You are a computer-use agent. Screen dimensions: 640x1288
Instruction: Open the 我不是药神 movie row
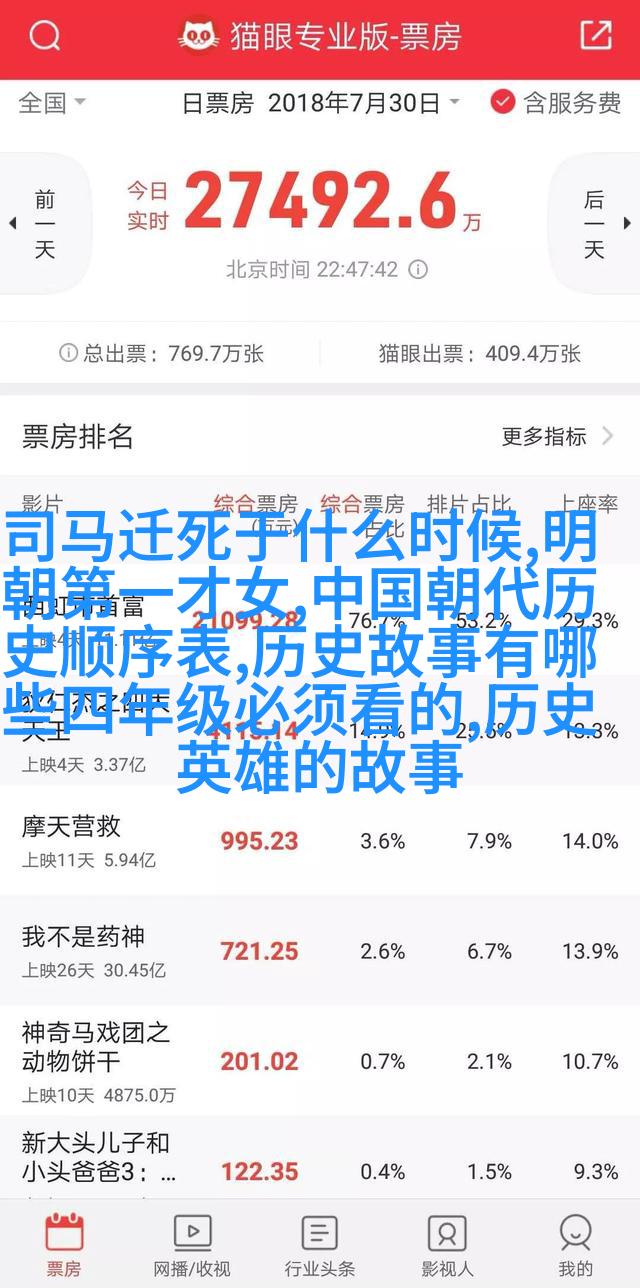(x=320, y=951)
